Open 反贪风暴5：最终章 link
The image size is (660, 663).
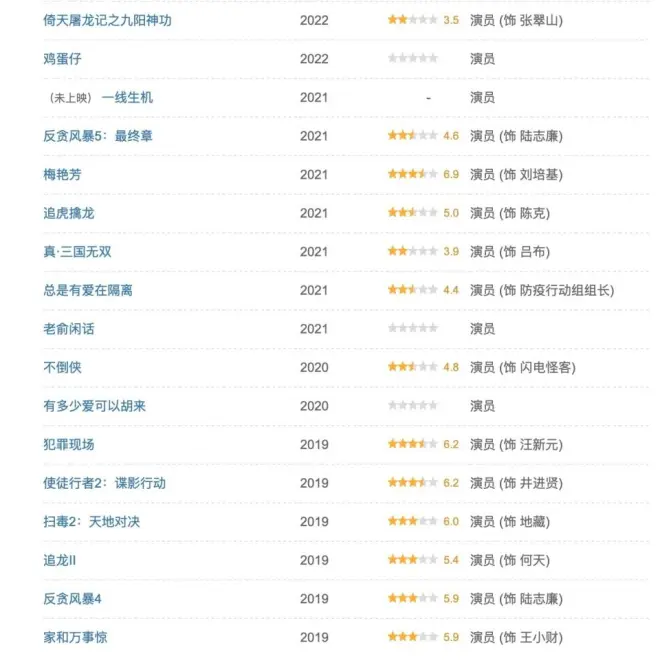pos(97,136)
